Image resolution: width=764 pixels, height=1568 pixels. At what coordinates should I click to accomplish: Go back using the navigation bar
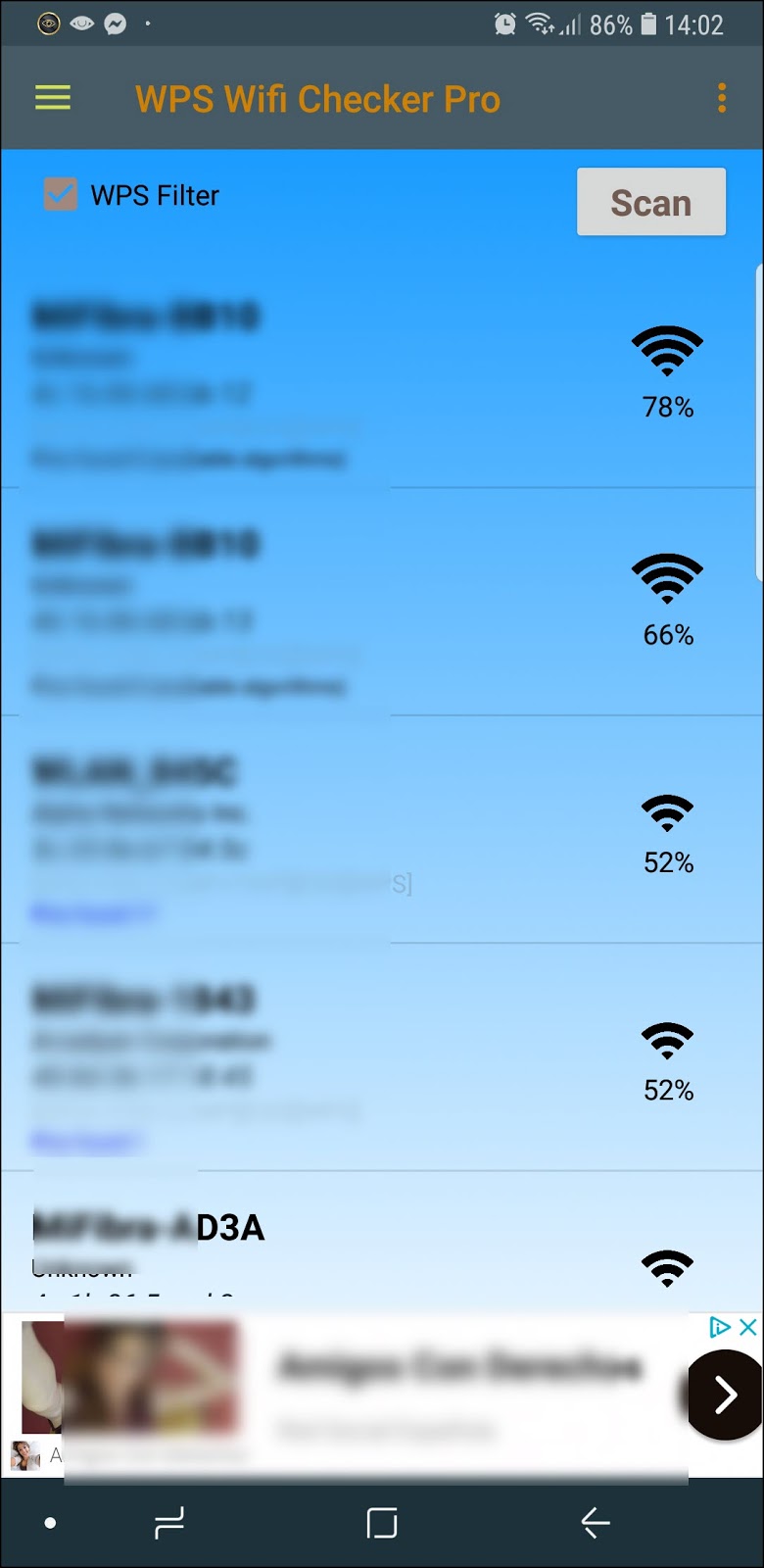coord(595,1522)
